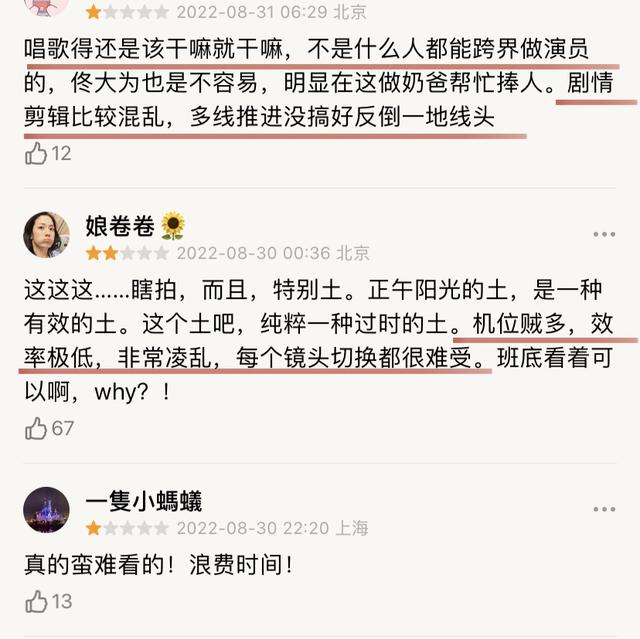Open overflow menu on 娘卷卷's review
The width and height of the screenshot is (640, 639).
click(x=604, y=235)
